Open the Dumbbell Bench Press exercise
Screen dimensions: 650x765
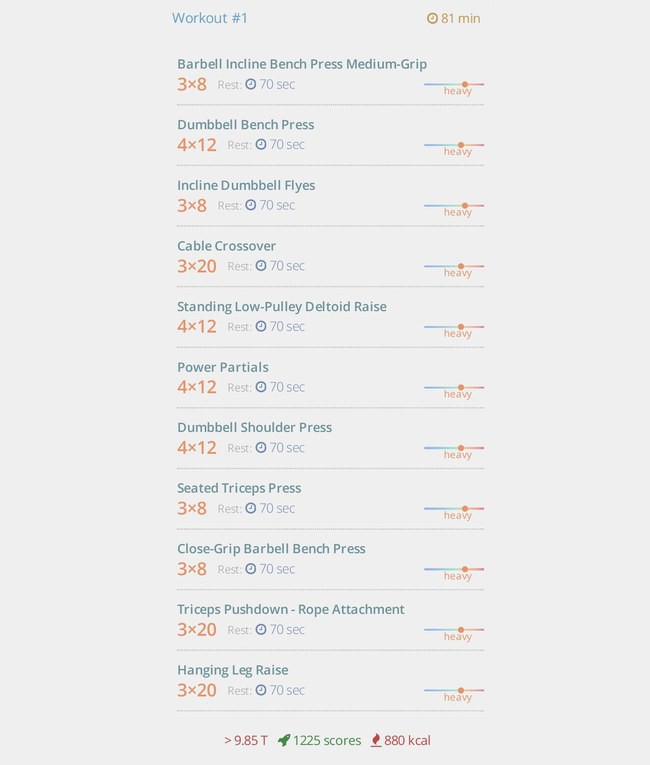(x=245, y=125)
